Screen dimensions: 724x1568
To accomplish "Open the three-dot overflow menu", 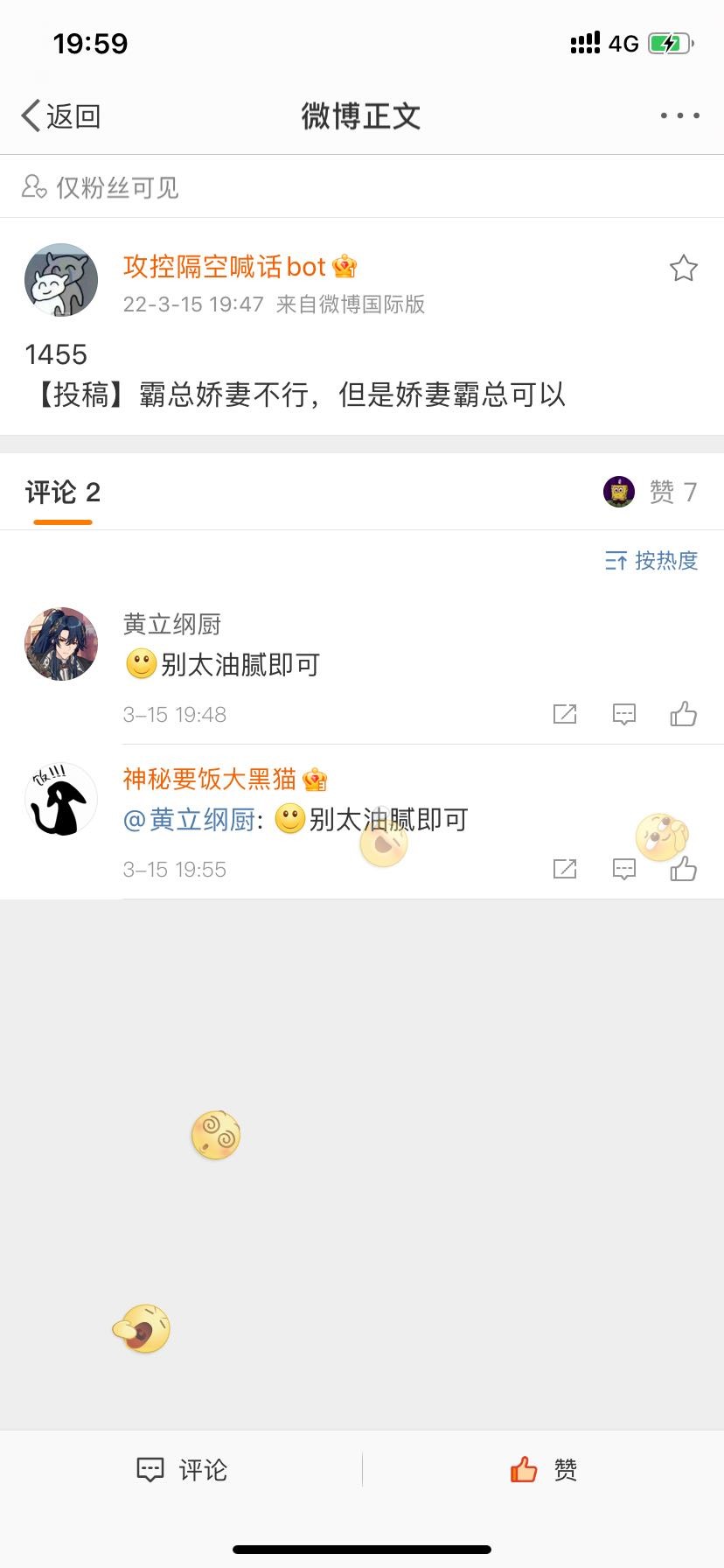I will pyautogui.click(x=679, y=115).
